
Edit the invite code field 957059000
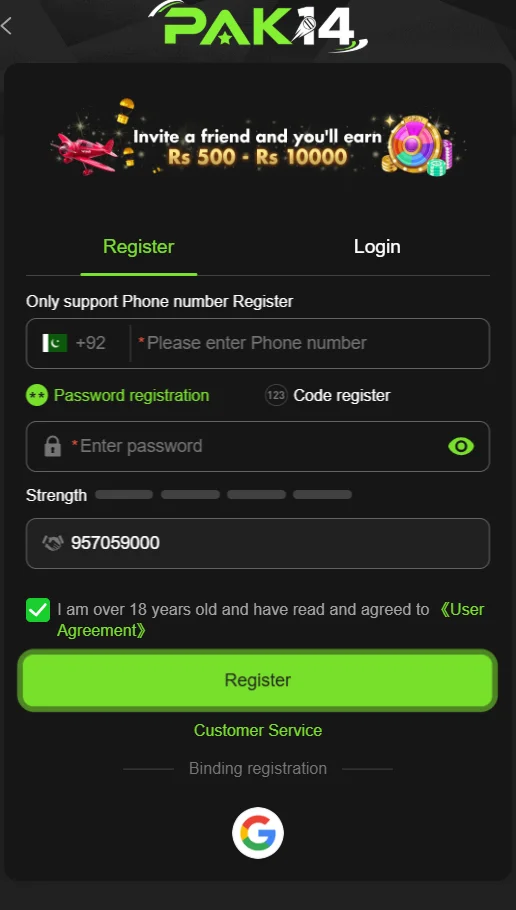[x=258, y=543]
